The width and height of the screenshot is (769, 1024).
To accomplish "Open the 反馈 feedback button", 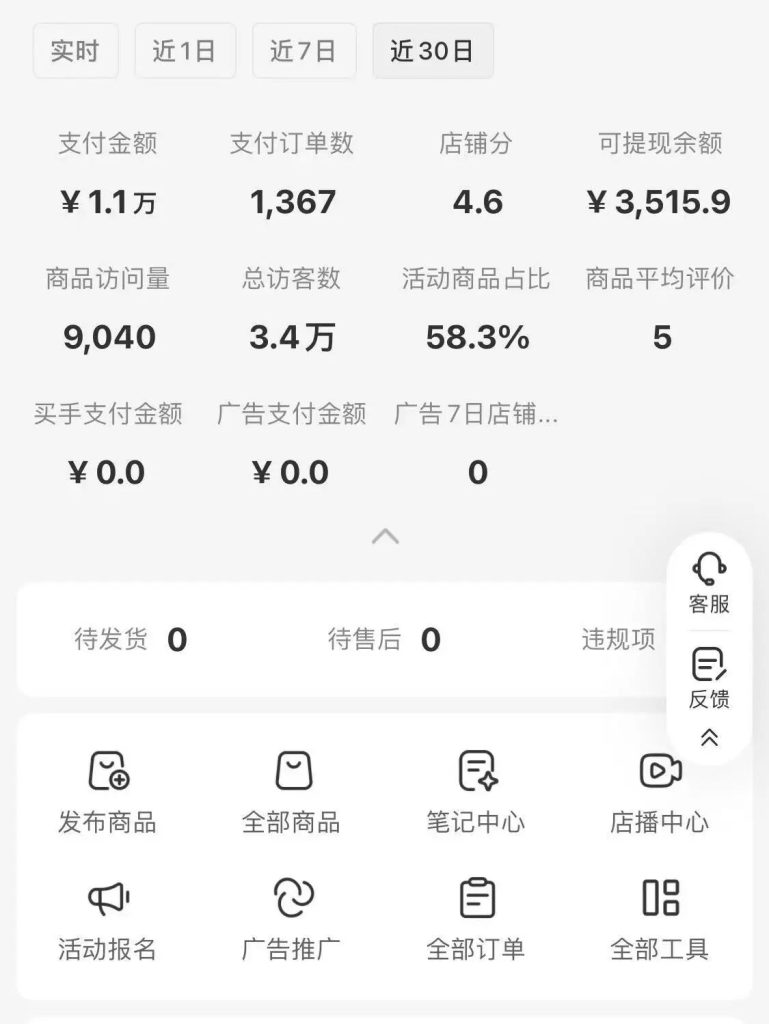I will point(709,678).
